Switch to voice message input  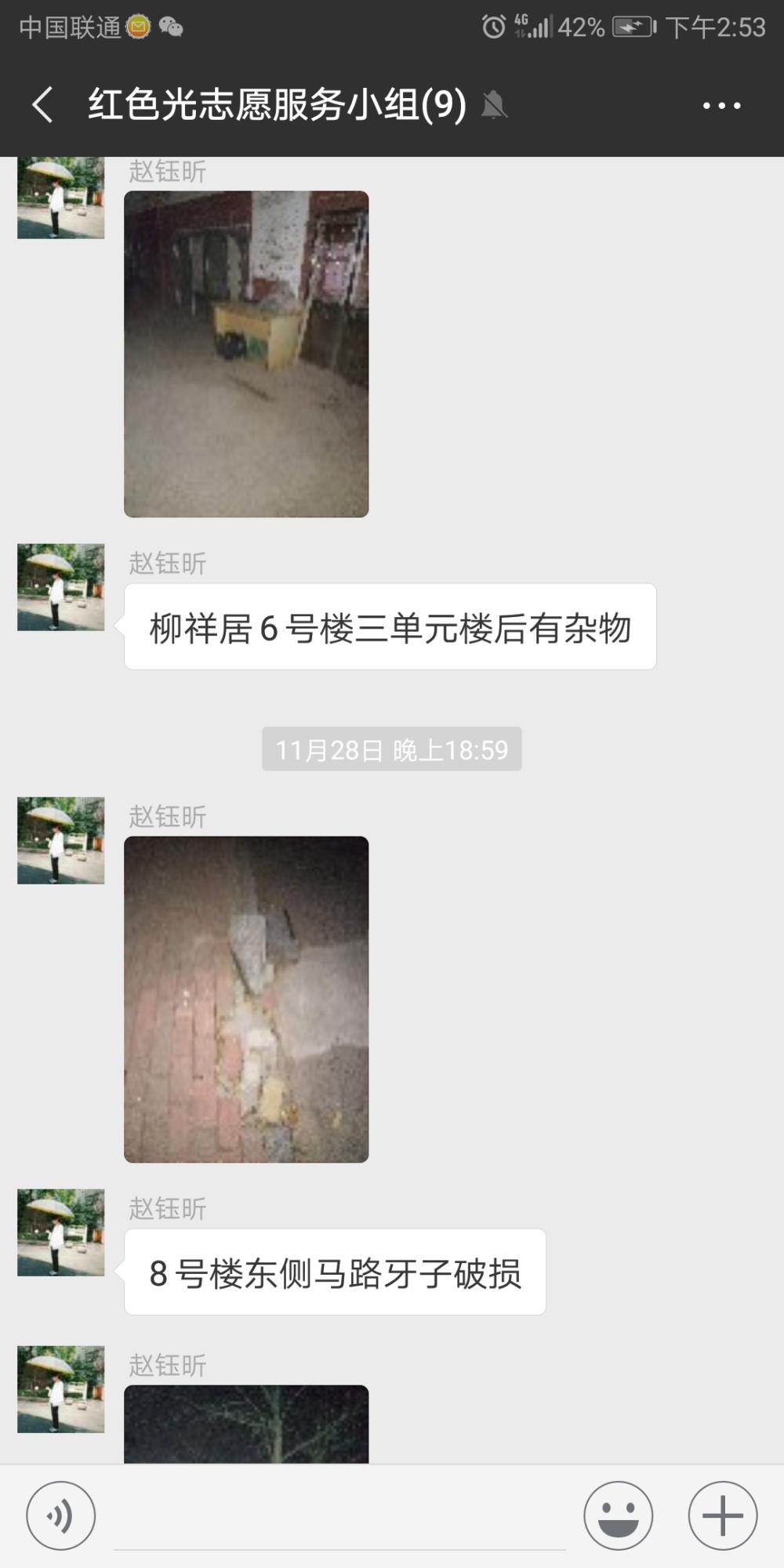point(61,1516)
